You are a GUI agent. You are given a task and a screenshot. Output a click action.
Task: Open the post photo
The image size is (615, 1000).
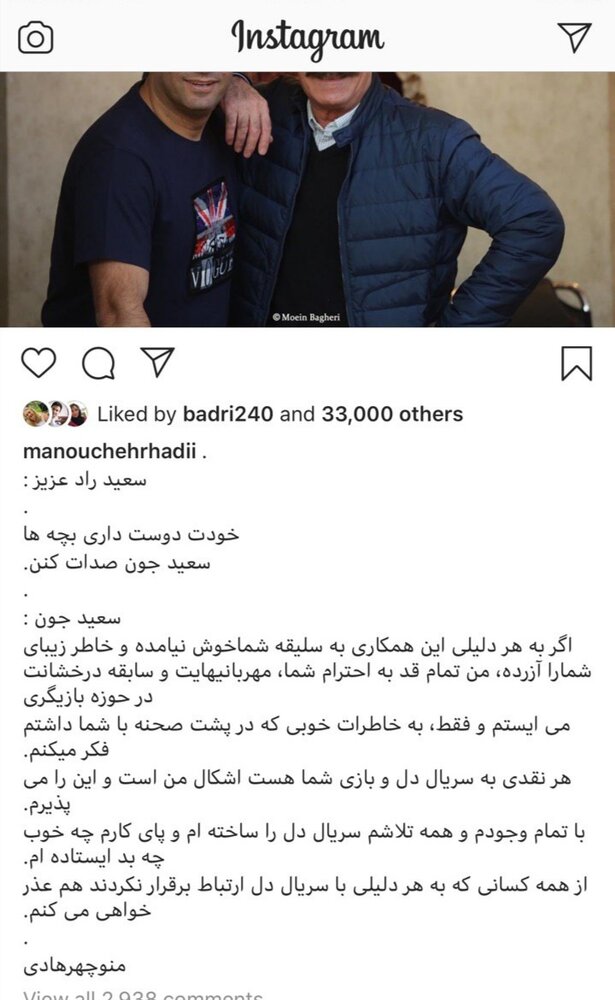point(307,200)
